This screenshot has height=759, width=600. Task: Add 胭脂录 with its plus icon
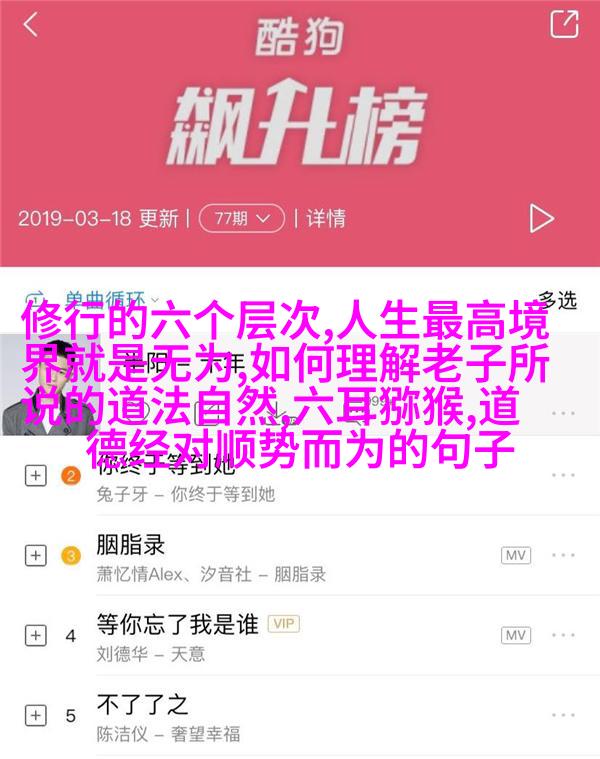point(35,555)
